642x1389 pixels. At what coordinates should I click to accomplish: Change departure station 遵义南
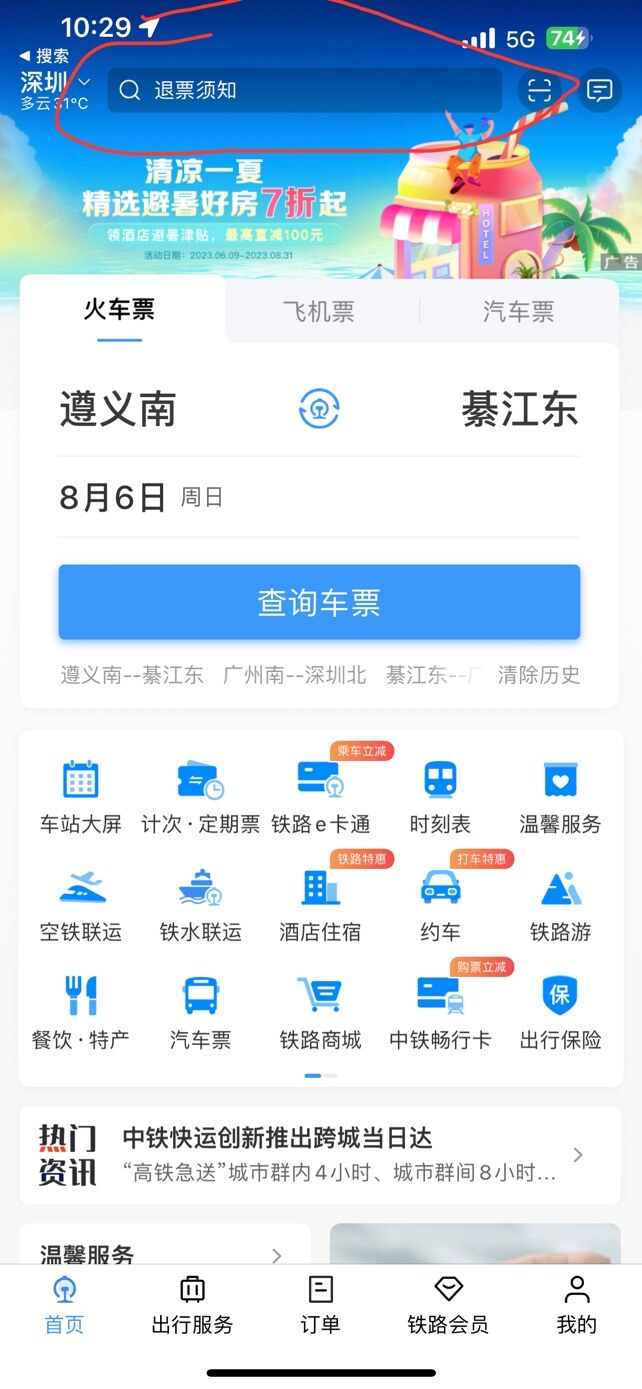click(x=118, y=409)
